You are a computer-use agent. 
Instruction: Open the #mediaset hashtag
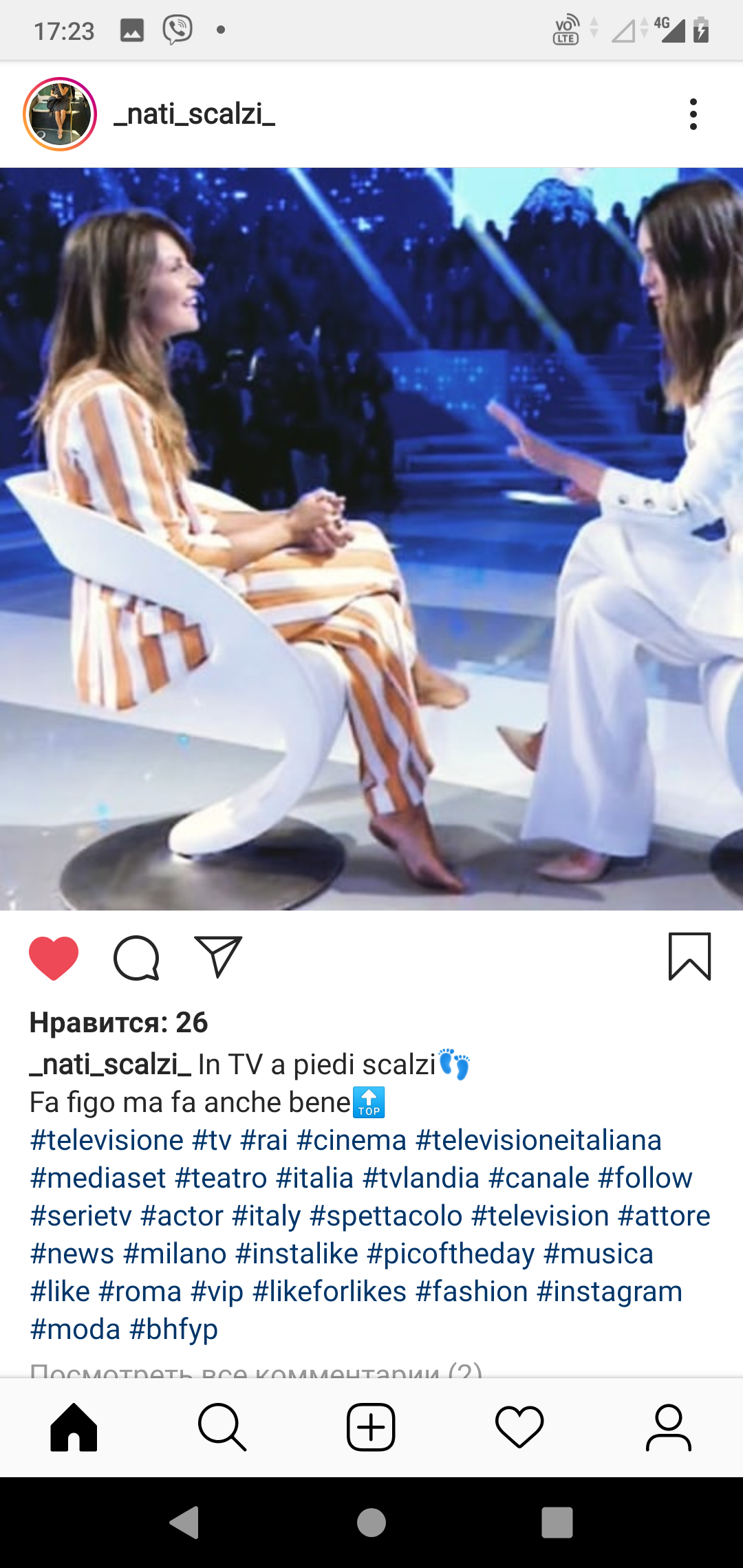point(98,1178)
